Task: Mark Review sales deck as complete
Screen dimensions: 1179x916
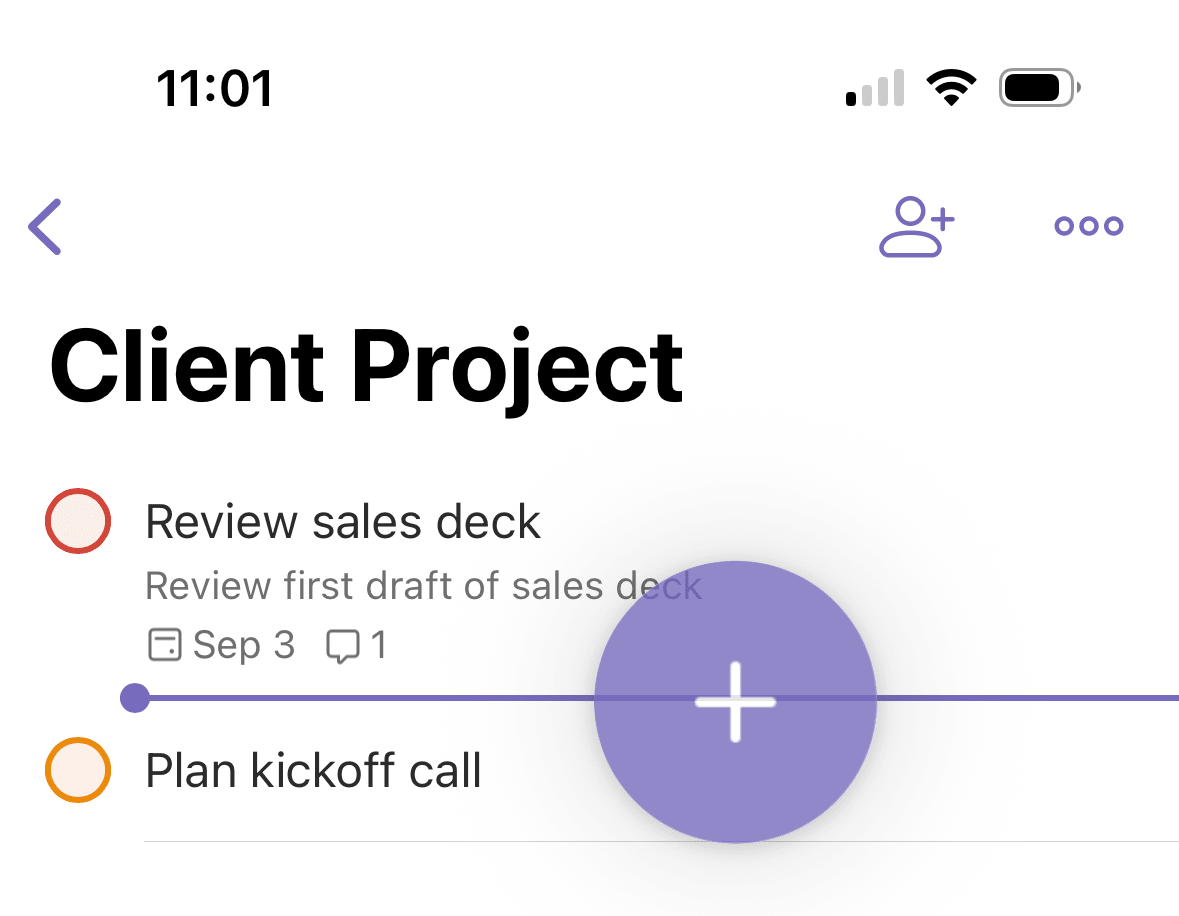Action: (77, 521)
